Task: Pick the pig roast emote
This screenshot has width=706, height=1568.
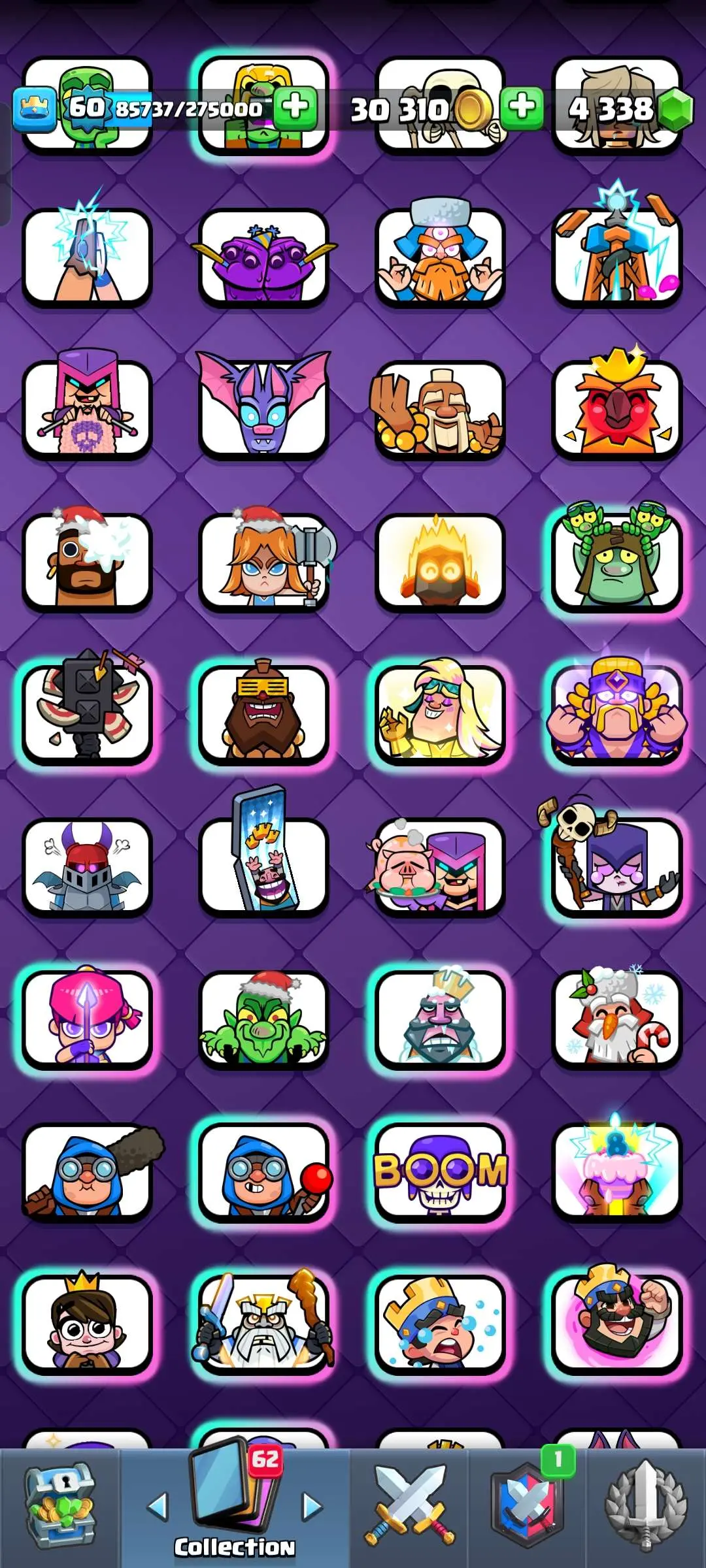Action: [440, 868]
